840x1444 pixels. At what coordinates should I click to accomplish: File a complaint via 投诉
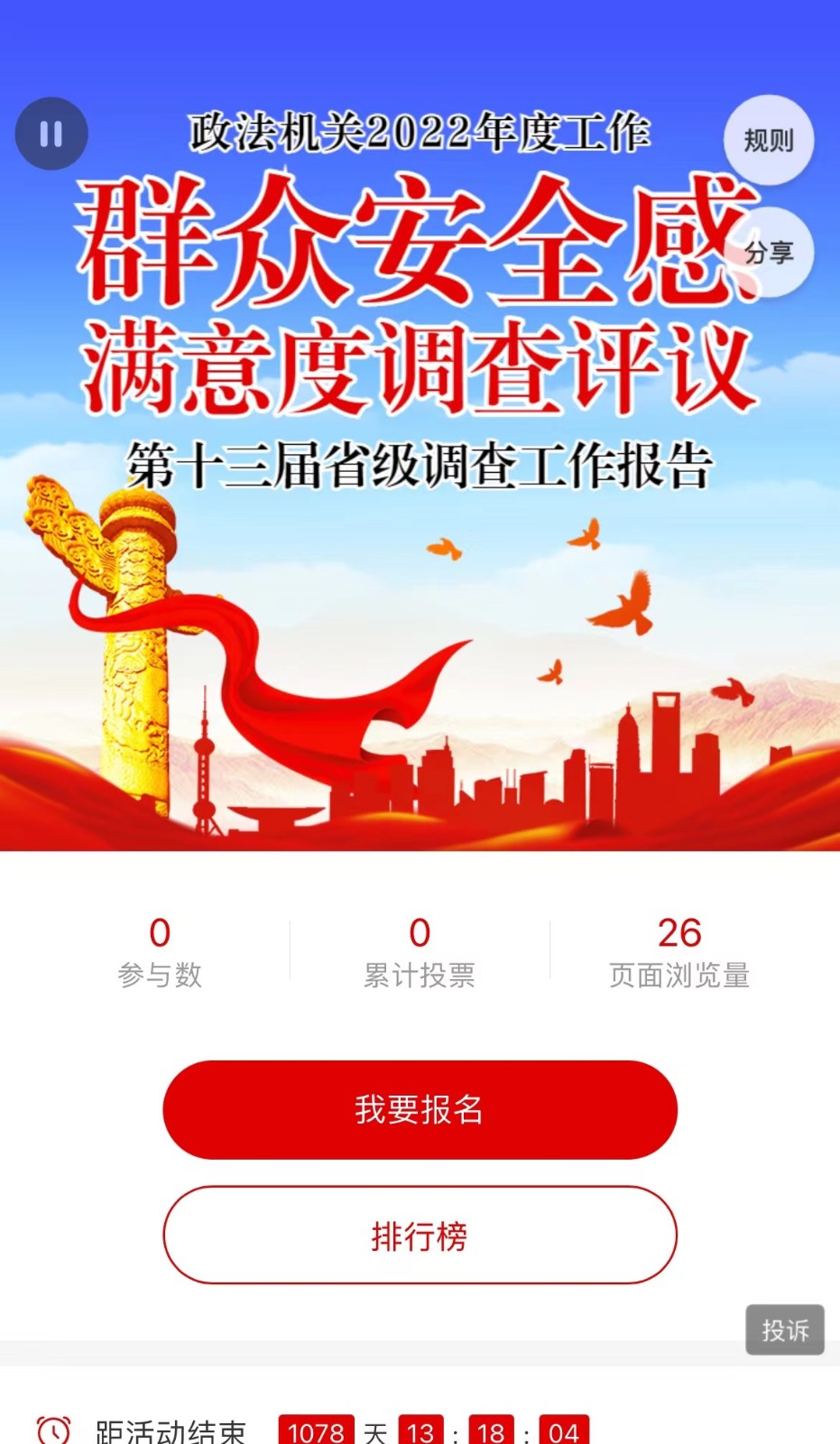point(785,1329)
